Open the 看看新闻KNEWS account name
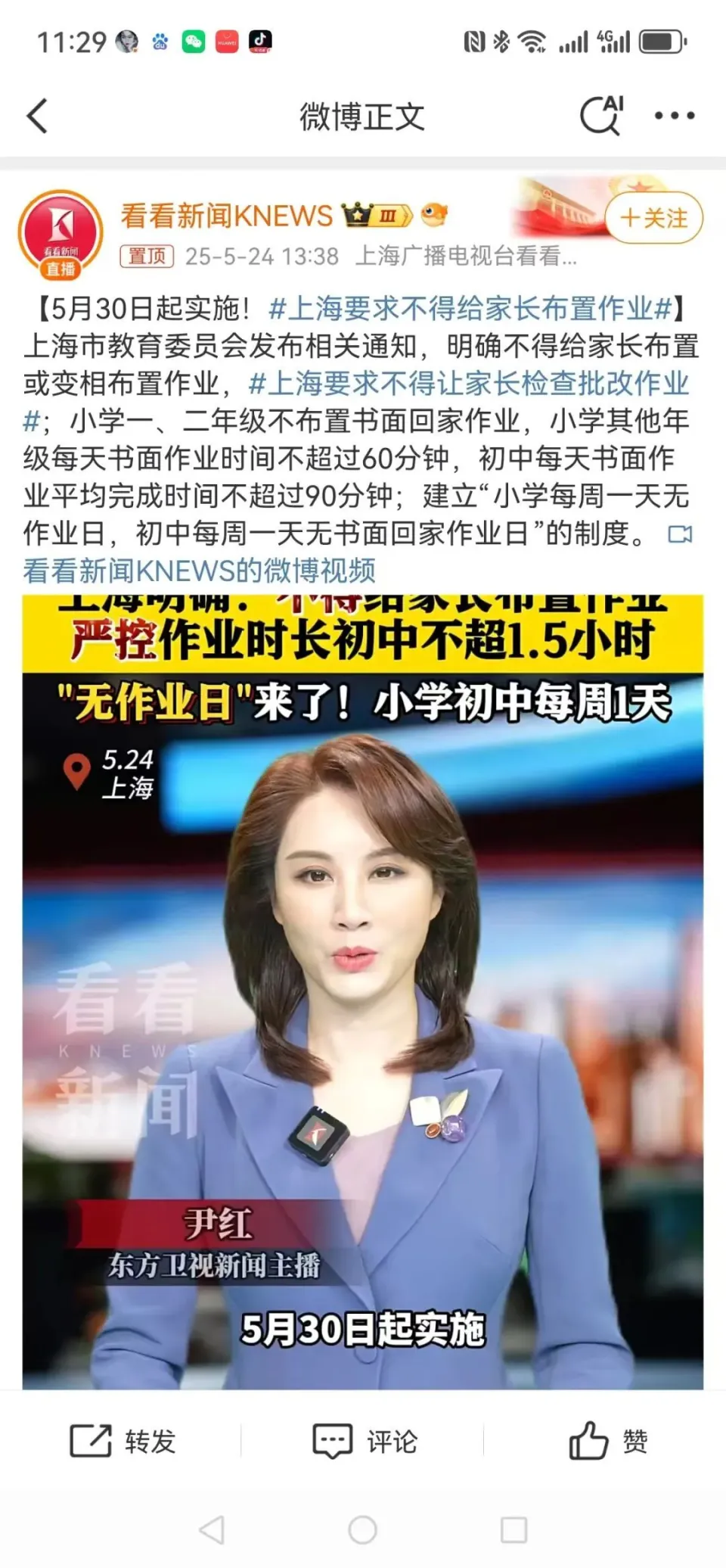Screen dimensions: 726x1568 pos(227,216)
